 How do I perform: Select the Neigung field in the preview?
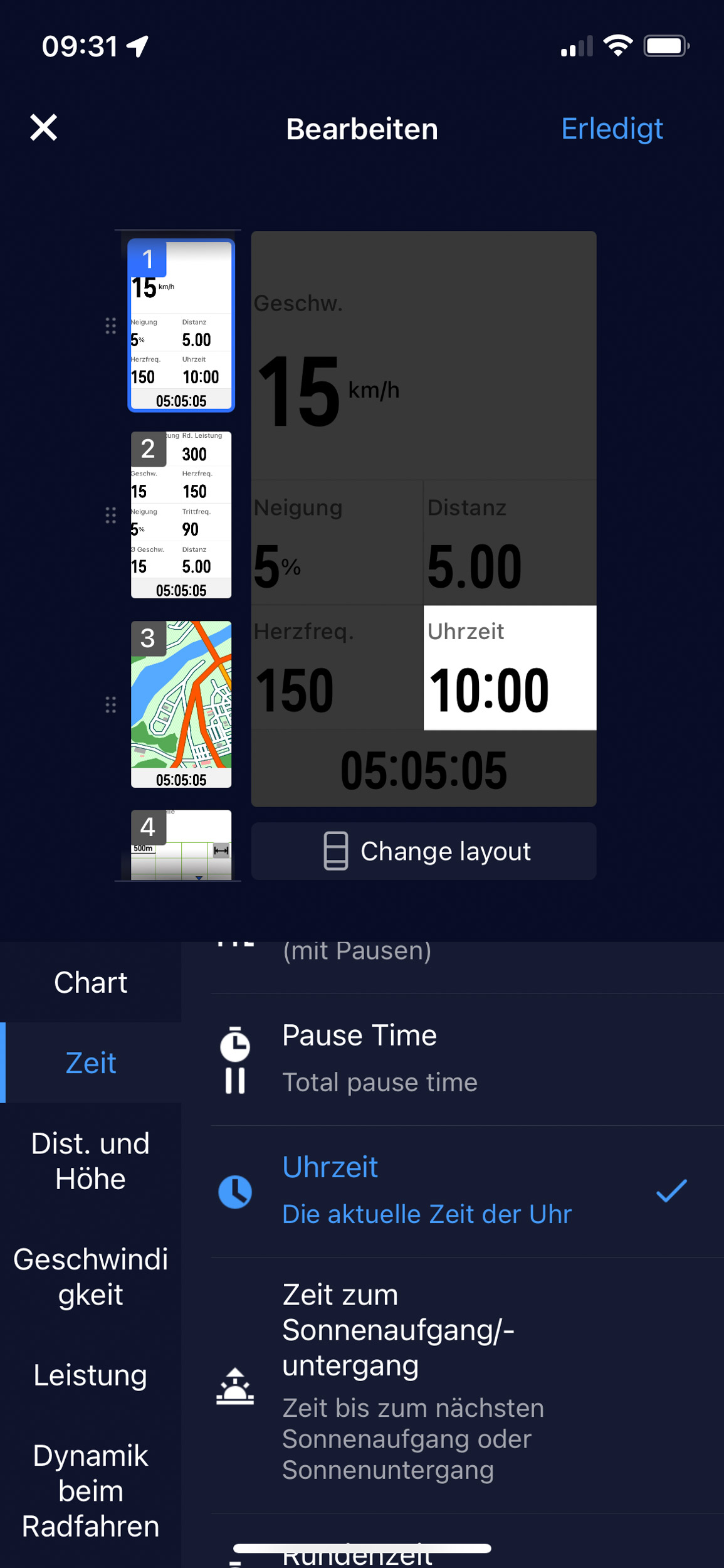point(337,543)
